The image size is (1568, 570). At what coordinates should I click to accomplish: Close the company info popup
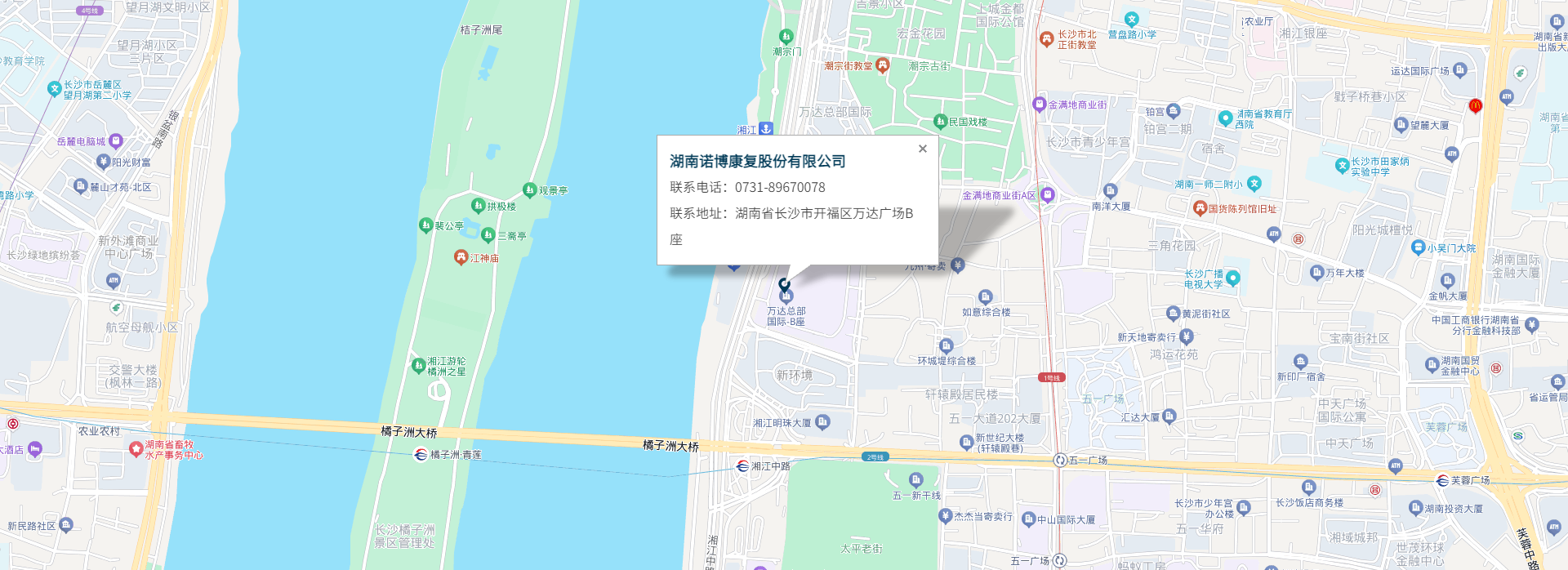922,149
